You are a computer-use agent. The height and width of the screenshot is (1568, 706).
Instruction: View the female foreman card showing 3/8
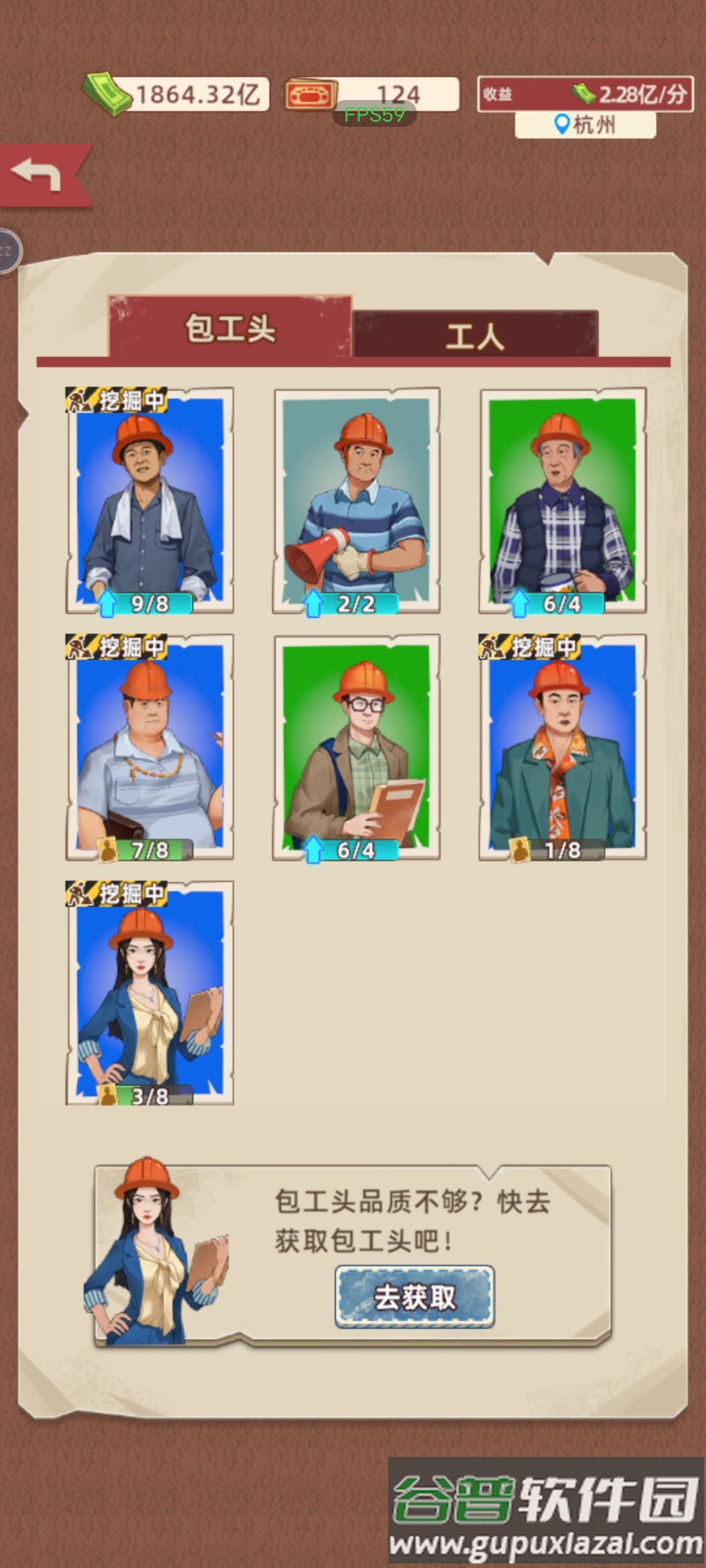150,993
